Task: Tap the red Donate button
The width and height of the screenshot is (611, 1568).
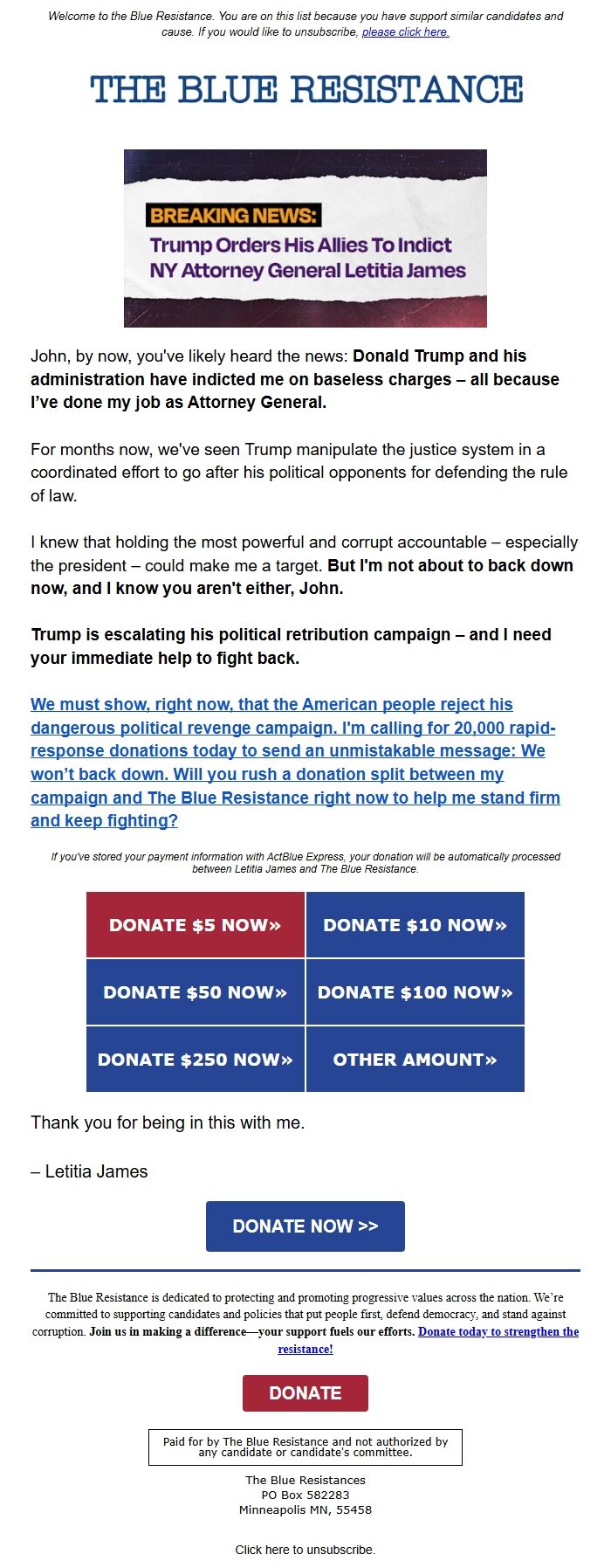Action: [x=305, y=1393]
